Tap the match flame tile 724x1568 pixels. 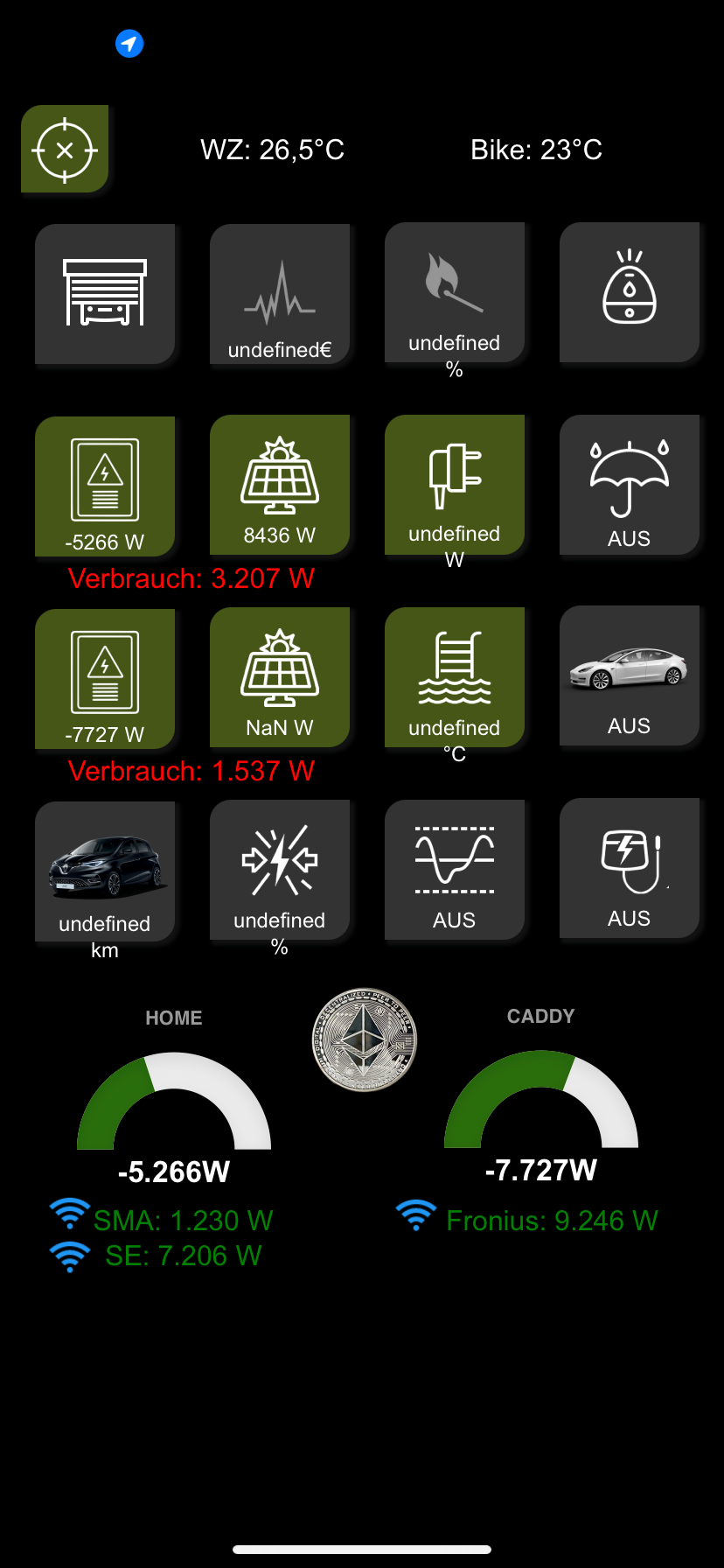click(455, 292)
